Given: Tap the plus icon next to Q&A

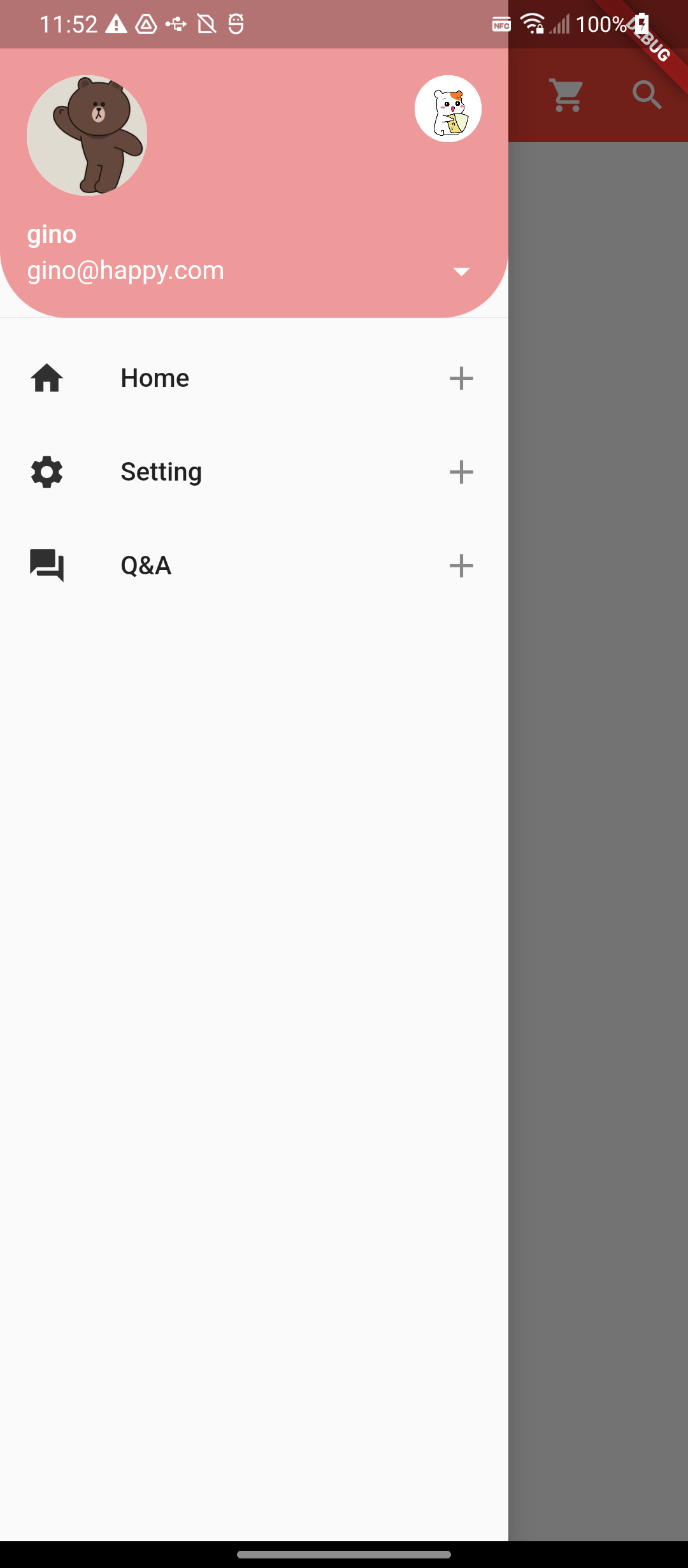Looking at the screenshot, I should pyautogui.click(x=461, y=565).
